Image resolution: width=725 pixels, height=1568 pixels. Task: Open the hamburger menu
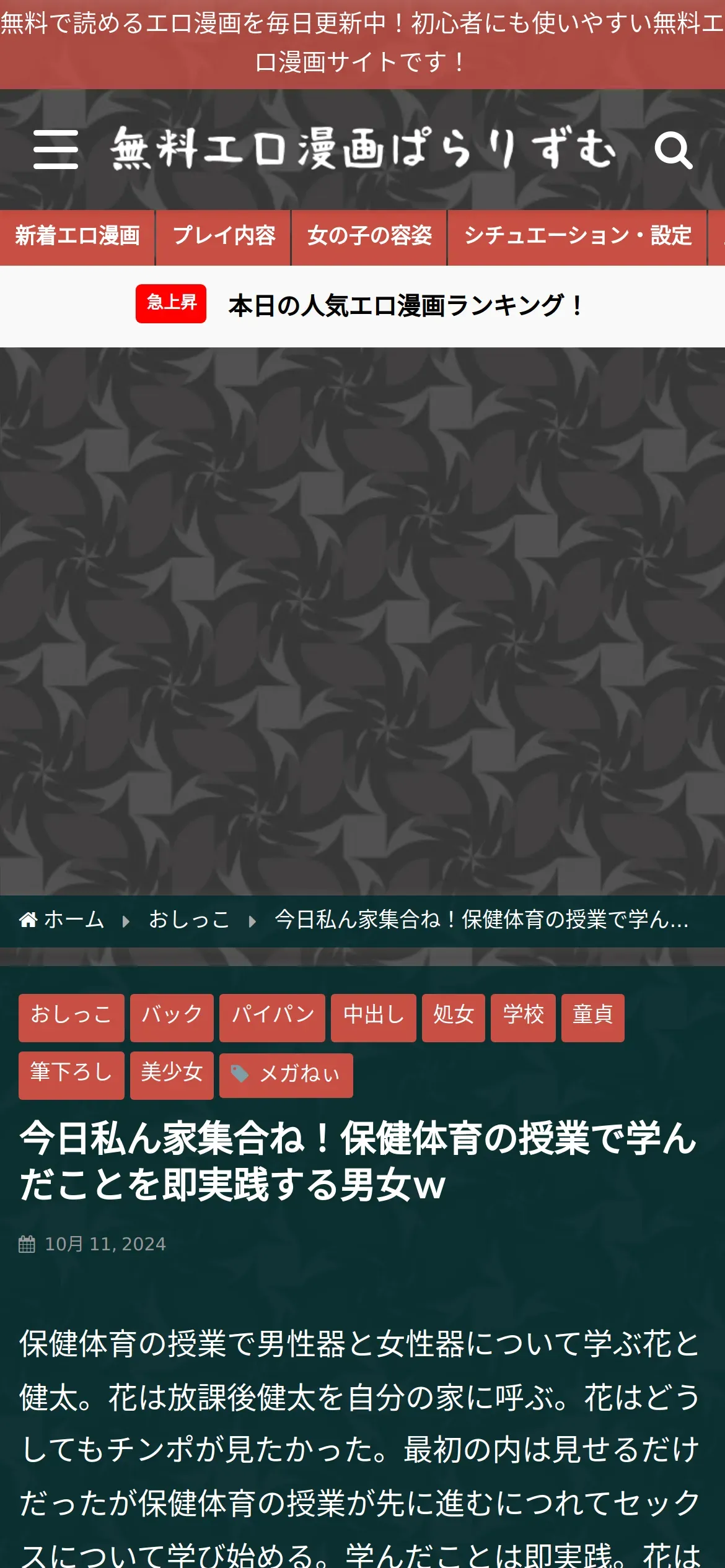click(56, 149)
